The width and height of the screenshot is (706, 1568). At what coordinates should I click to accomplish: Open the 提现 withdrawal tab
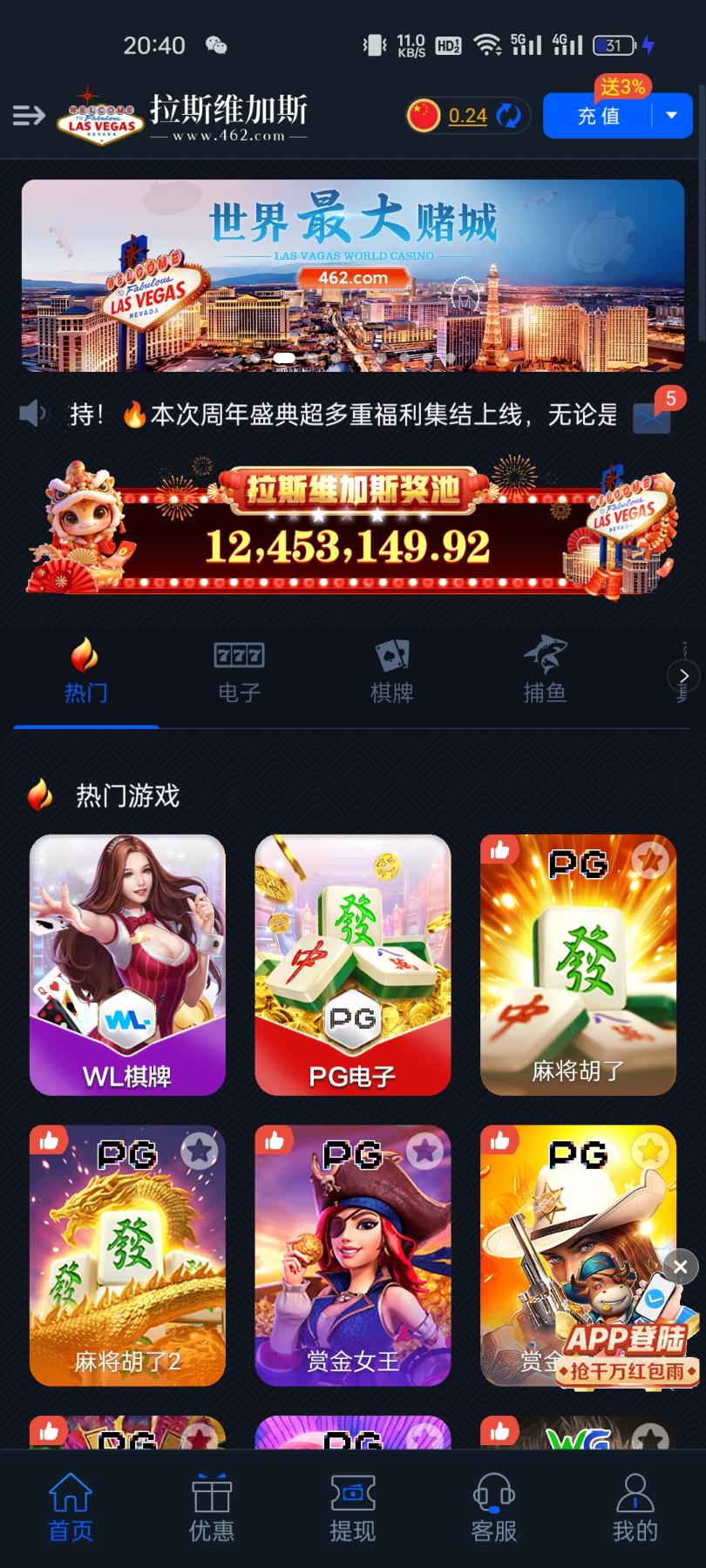click(x=352, y=1508)
